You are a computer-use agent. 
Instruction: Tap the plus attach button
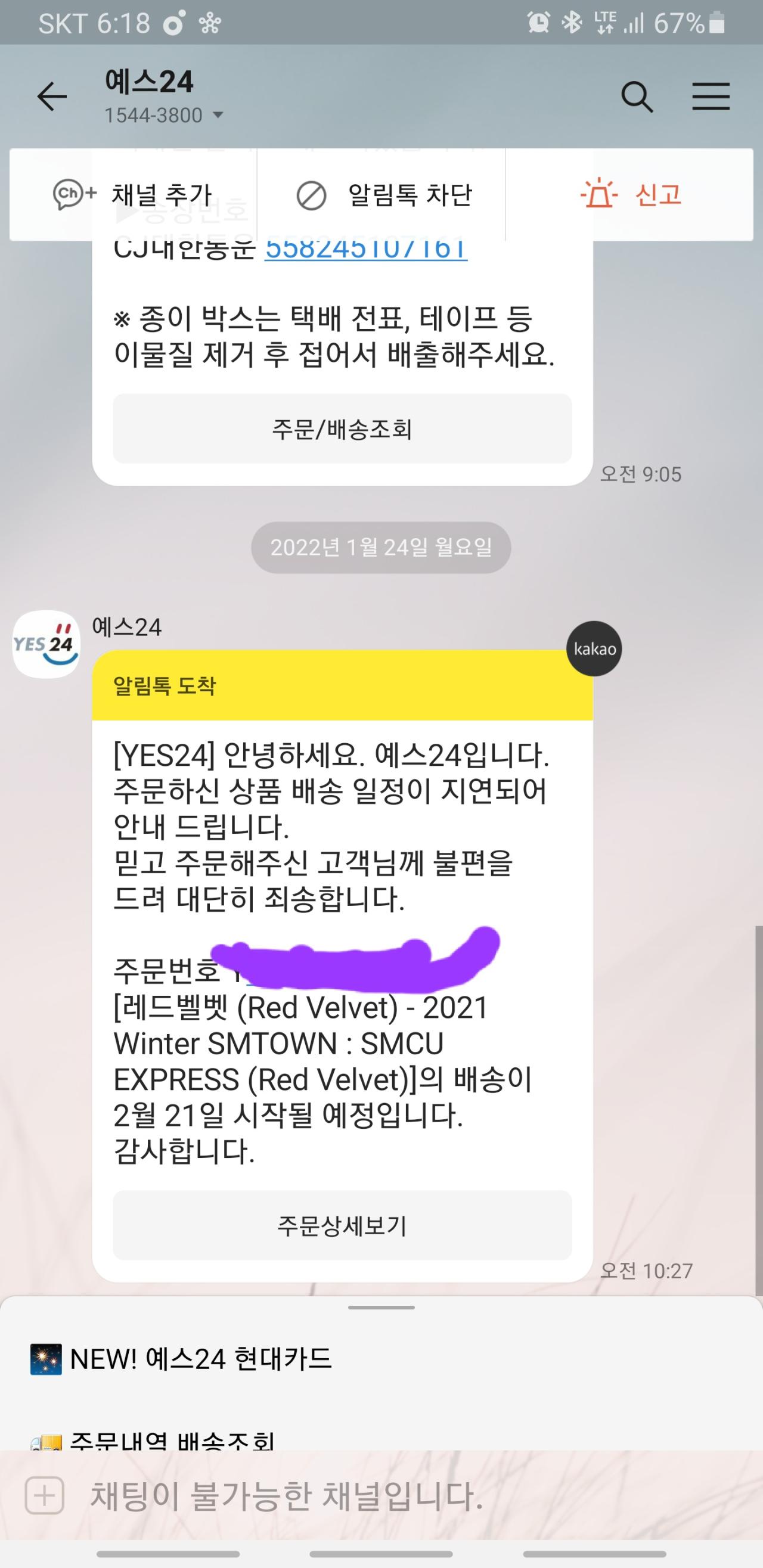(45, 1495)
